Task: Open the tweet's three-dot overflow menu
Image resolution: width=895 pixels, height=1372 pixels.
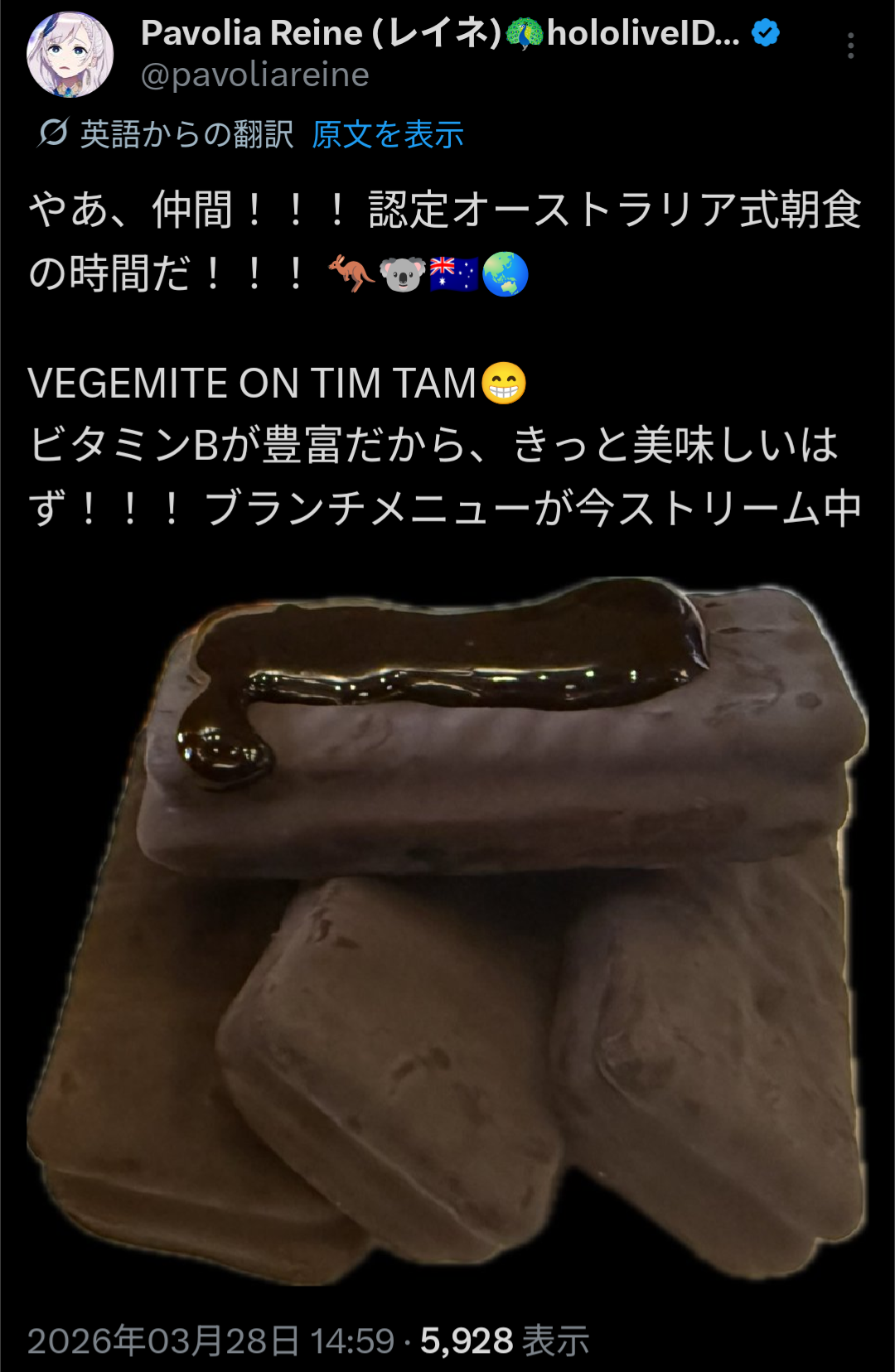Action: point(850,46)
